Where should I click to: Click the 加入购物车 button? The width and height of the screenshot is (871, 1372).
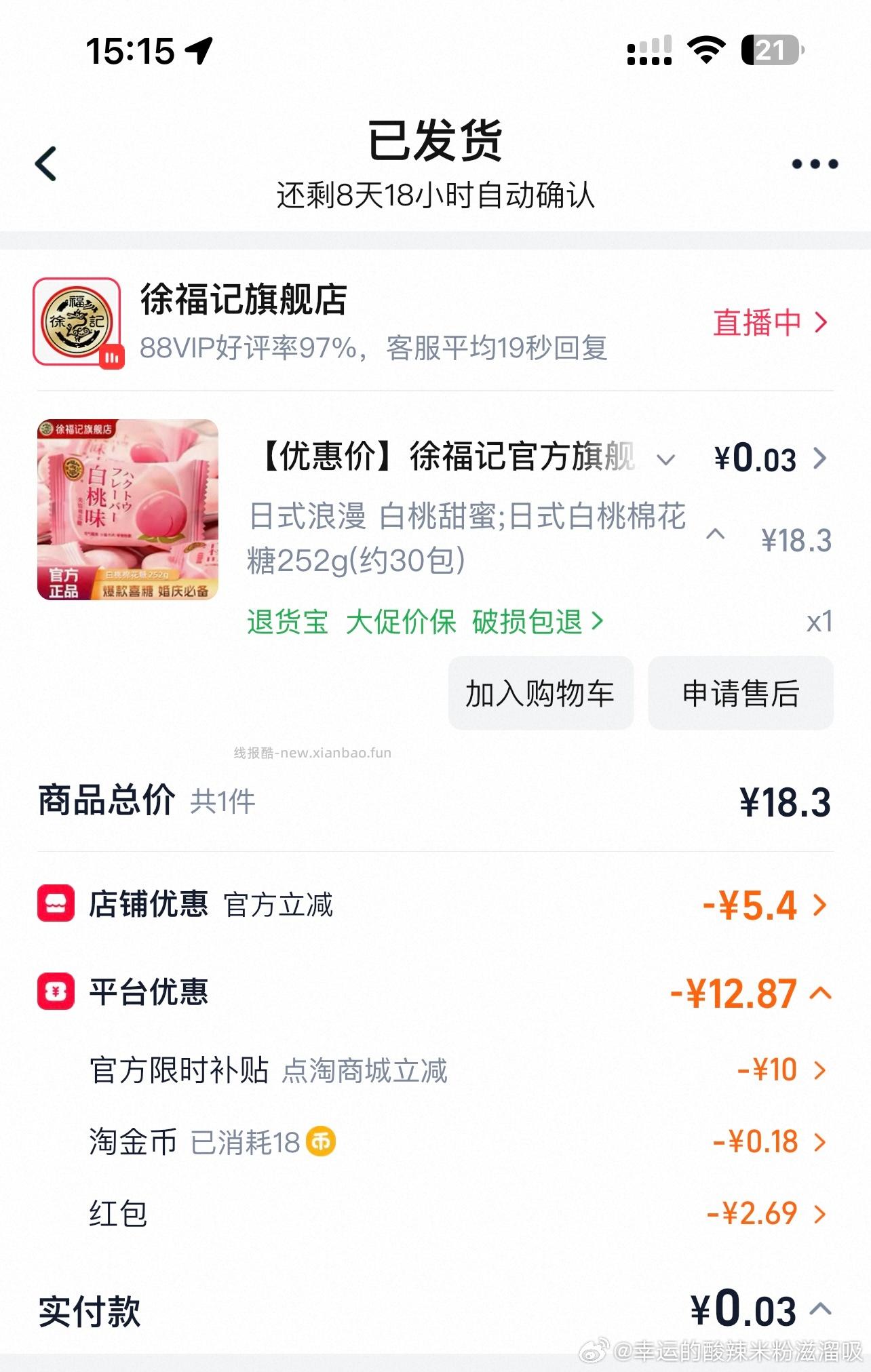pos(539,693)
